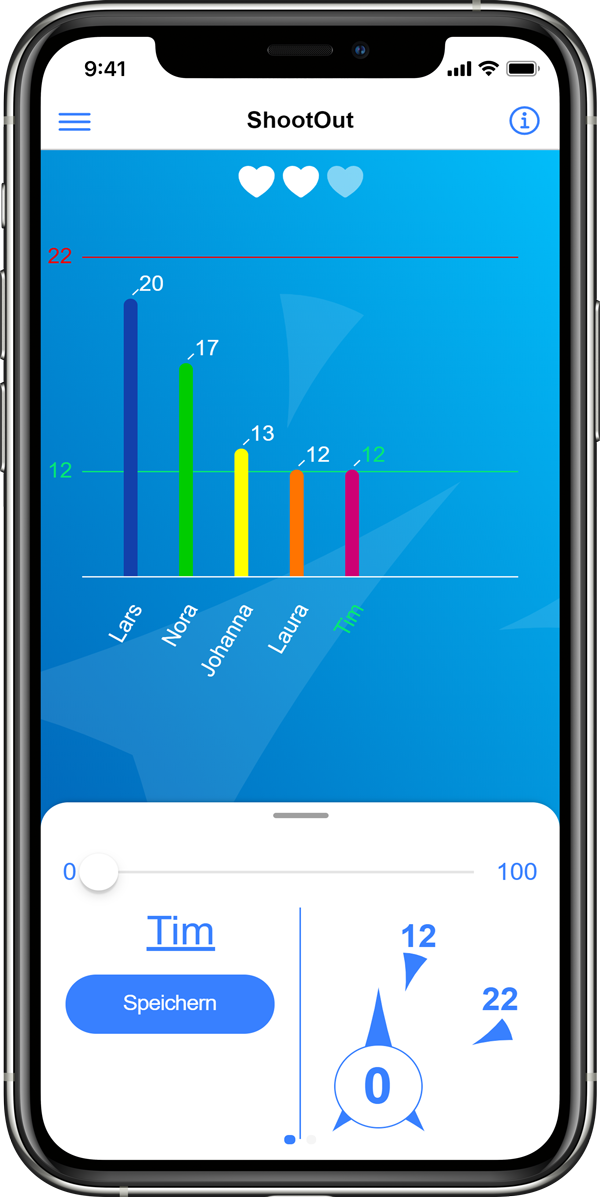This screenshot has height=1197, width=600.
Task: Open the hamburger menu
Action: coord(75,121)
